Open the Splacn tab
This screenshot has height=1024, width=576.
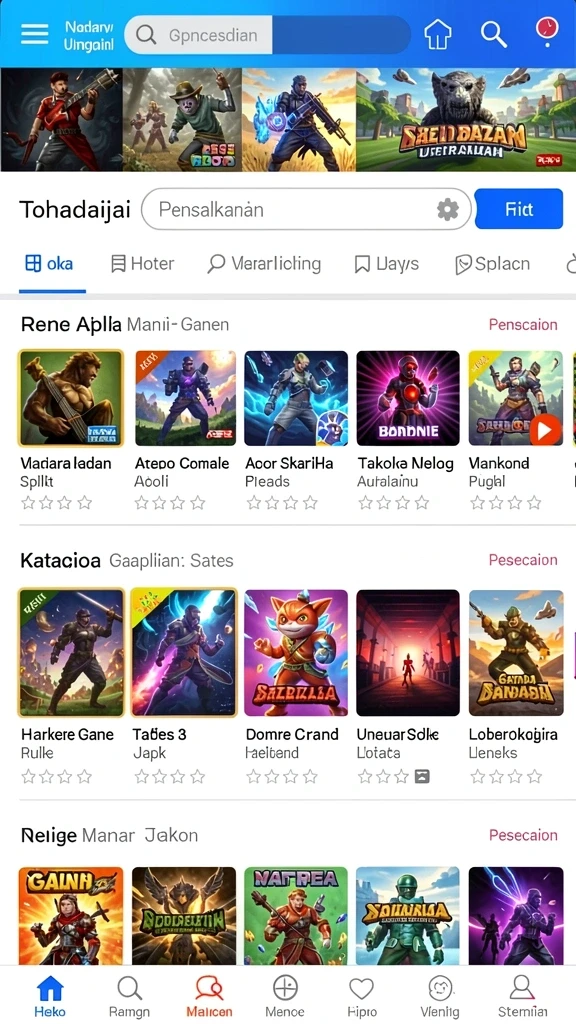click(x=492, y=264)
